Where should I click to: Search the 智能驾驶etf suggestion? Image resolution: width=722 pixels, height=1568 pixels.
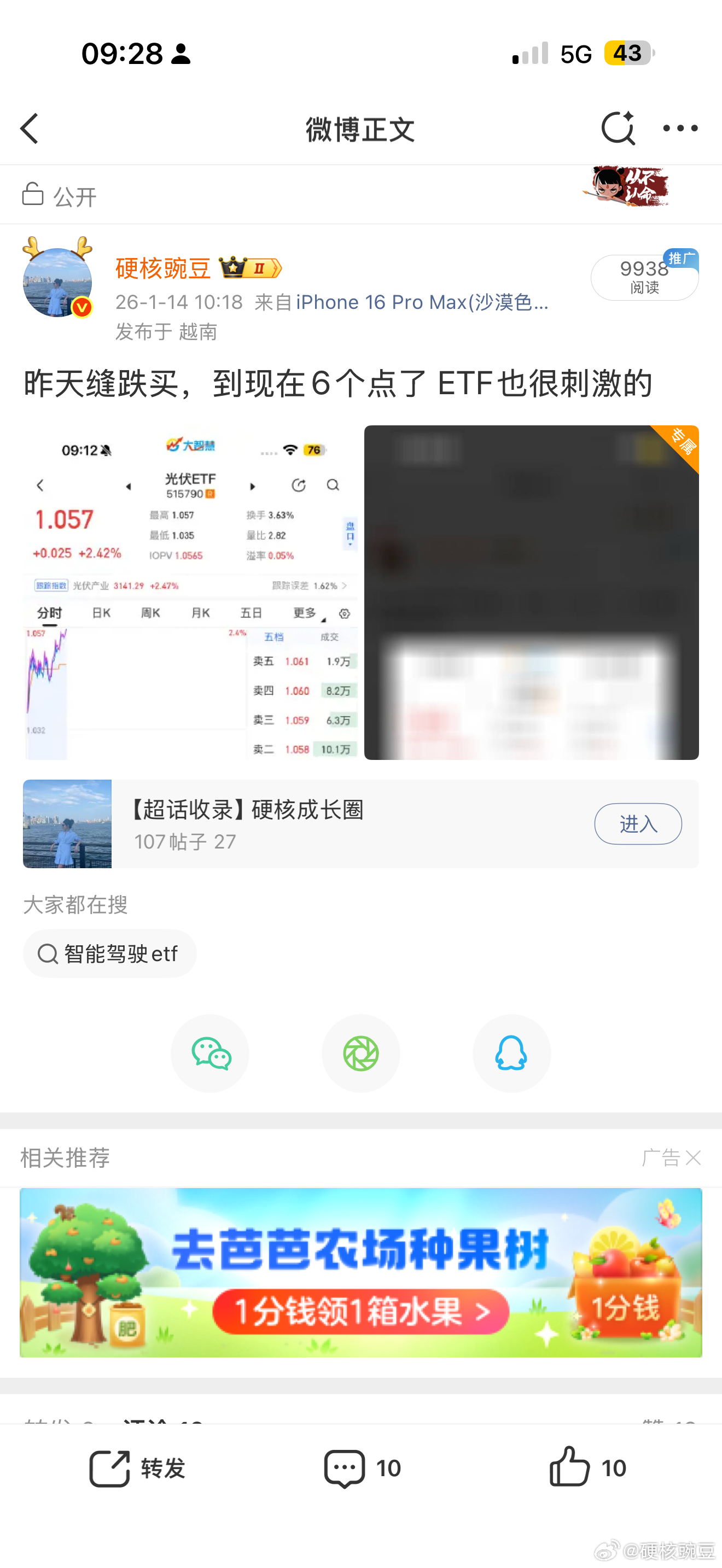point(109,953)
